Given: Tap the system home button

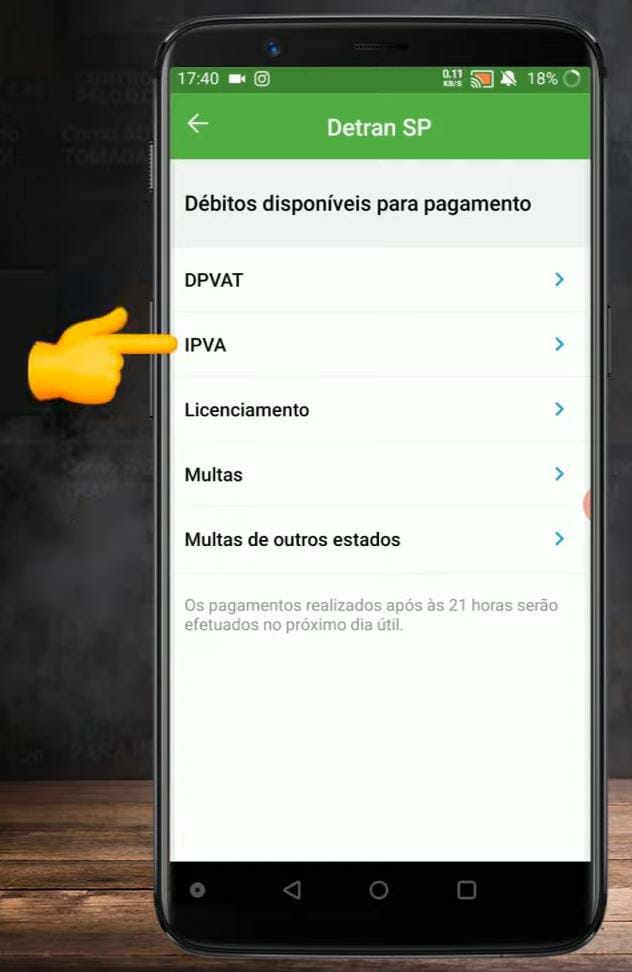Looking at the screenshot, I should [x=379, y=890].
